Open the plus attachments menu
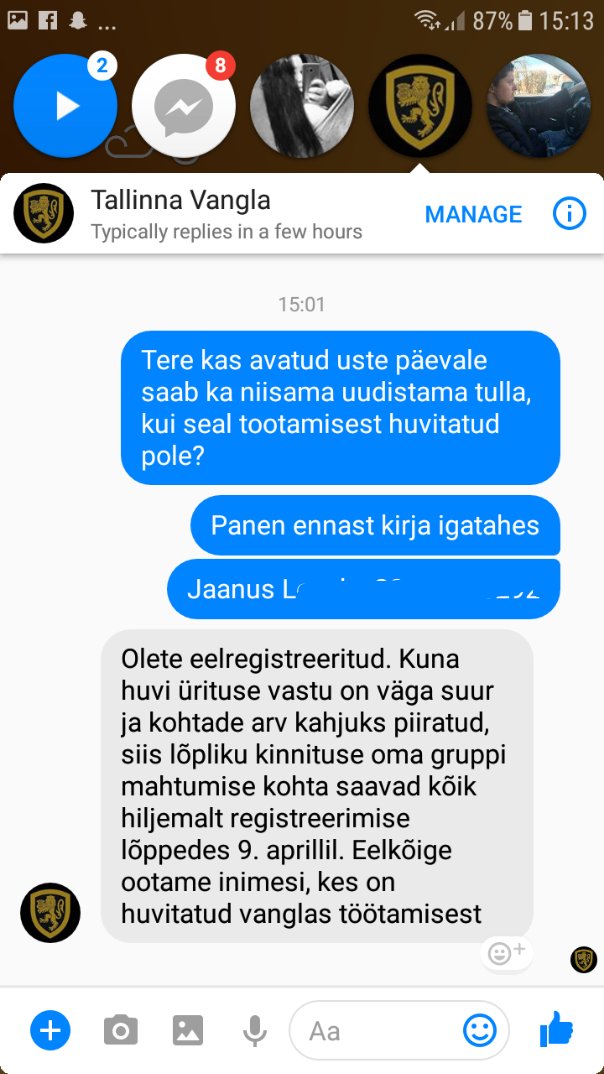The width and height of the screenshot is (604, 1074). (x=50, y=1030)
